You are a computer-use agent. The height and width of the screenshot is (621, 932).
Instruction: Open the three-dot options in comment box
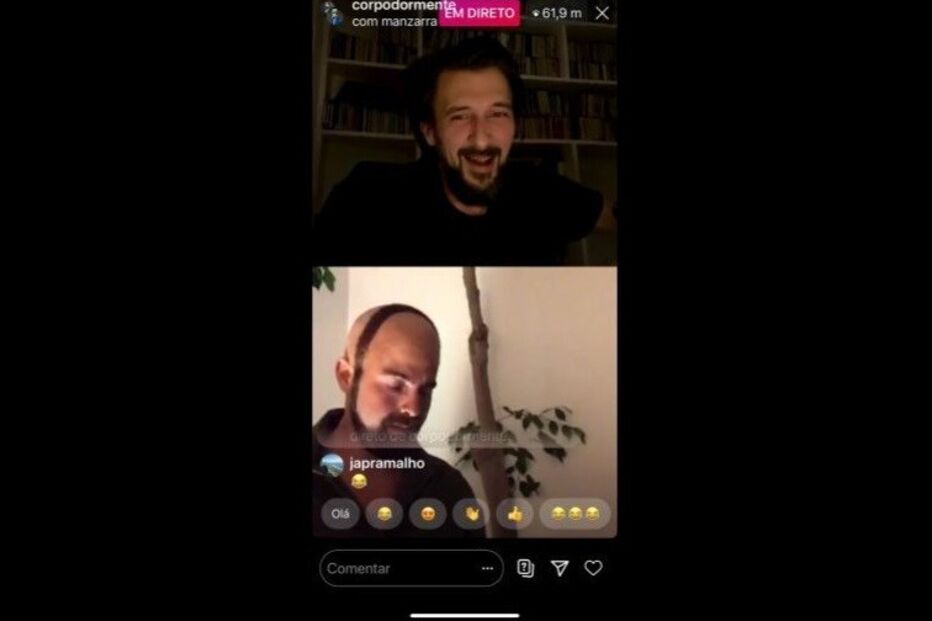(x=487, y=568)
